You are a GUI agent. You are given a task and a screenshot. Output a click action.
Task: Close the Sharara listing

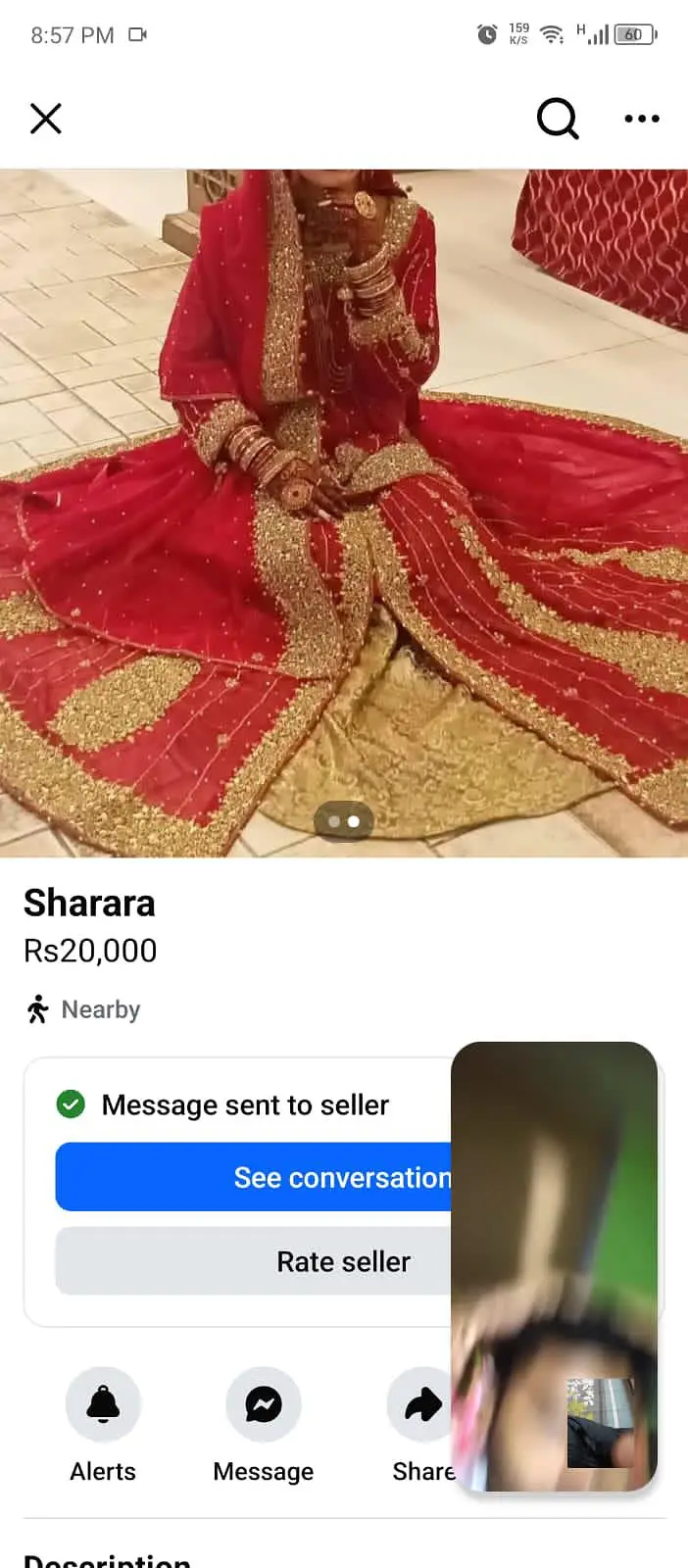click(46, 119)
